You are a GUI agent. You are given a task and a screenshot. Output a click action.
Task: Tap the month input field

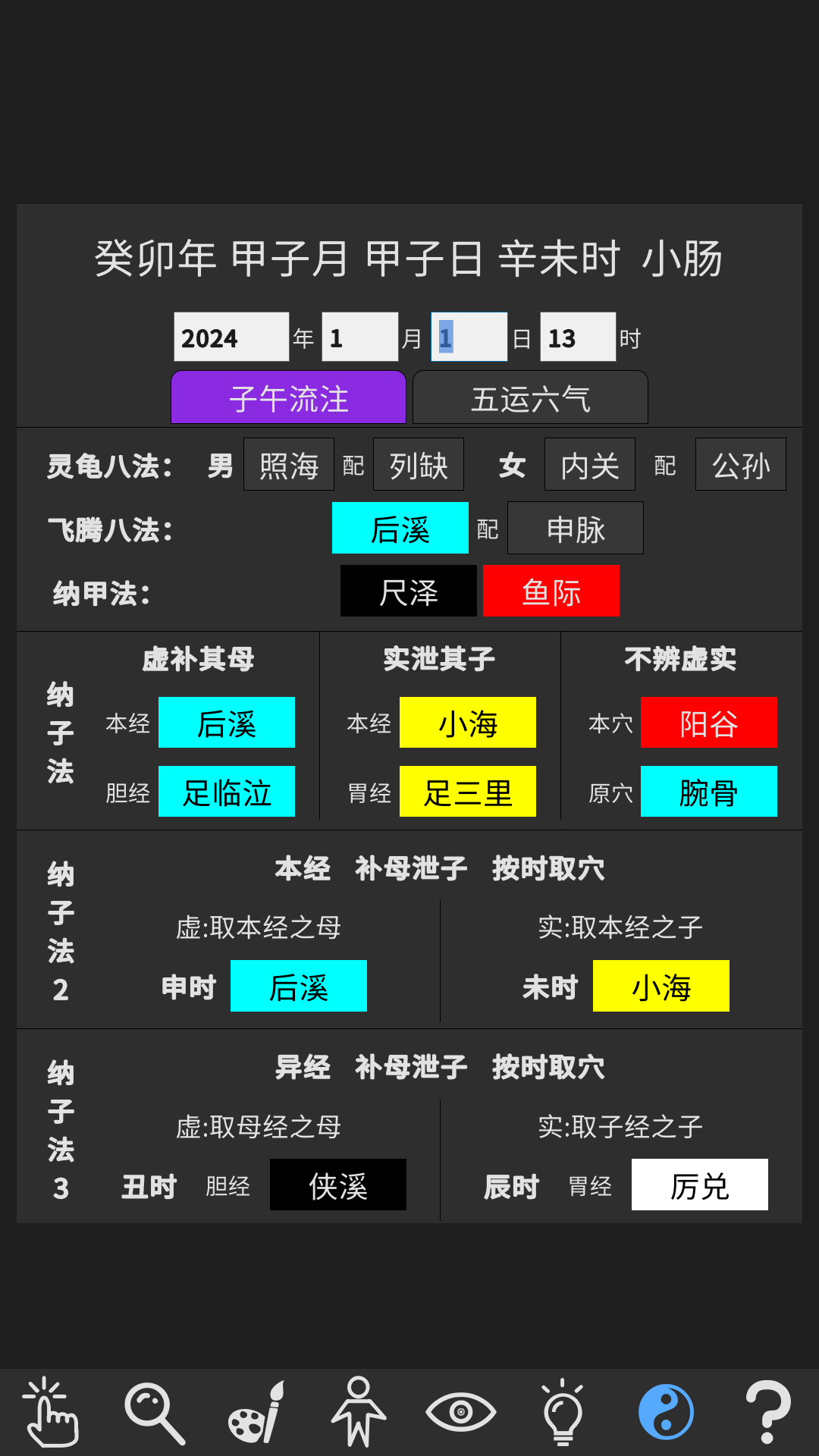[360, 337]
